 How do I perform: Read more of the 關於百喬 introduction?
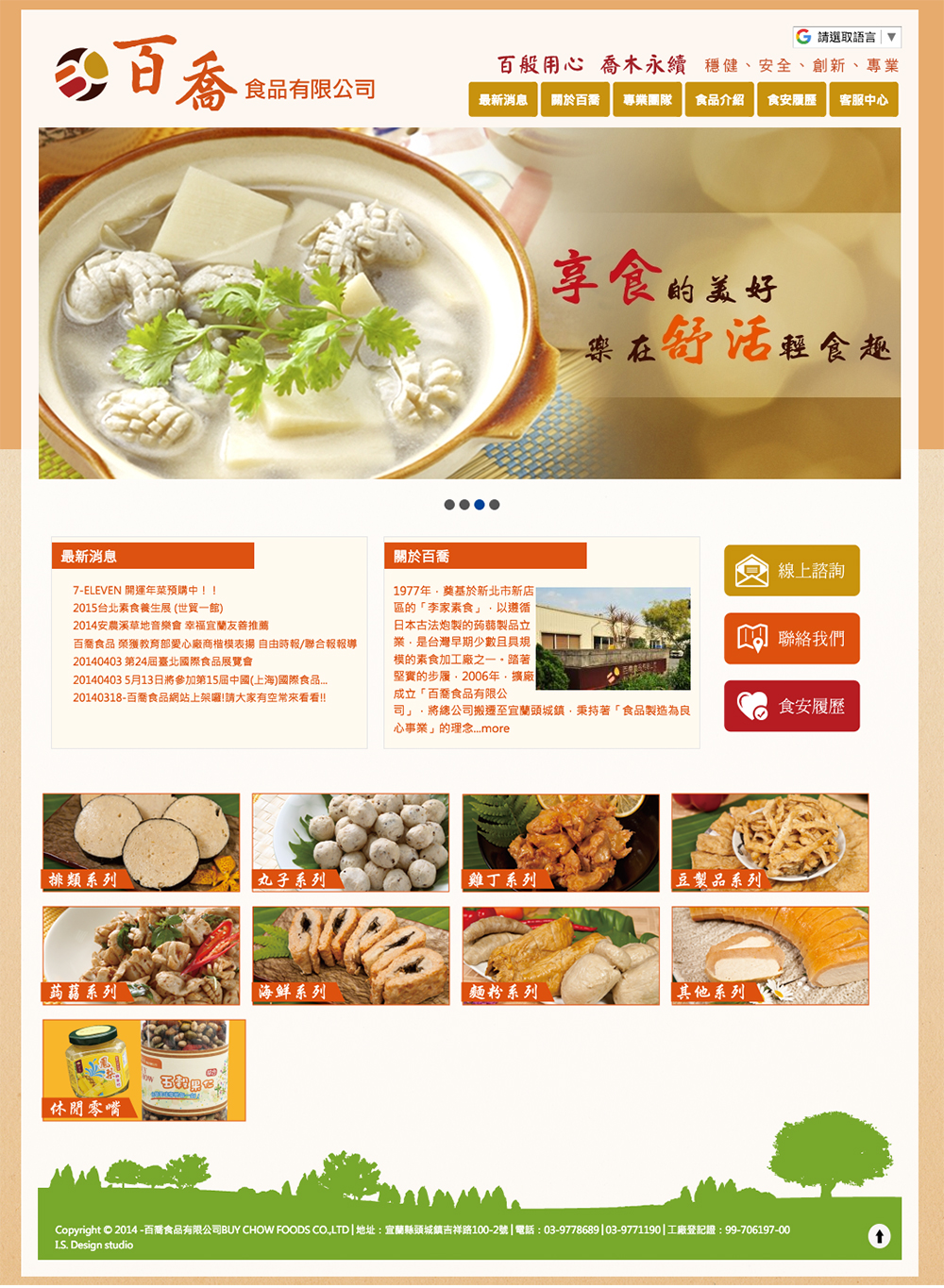(x=495, y=728)
